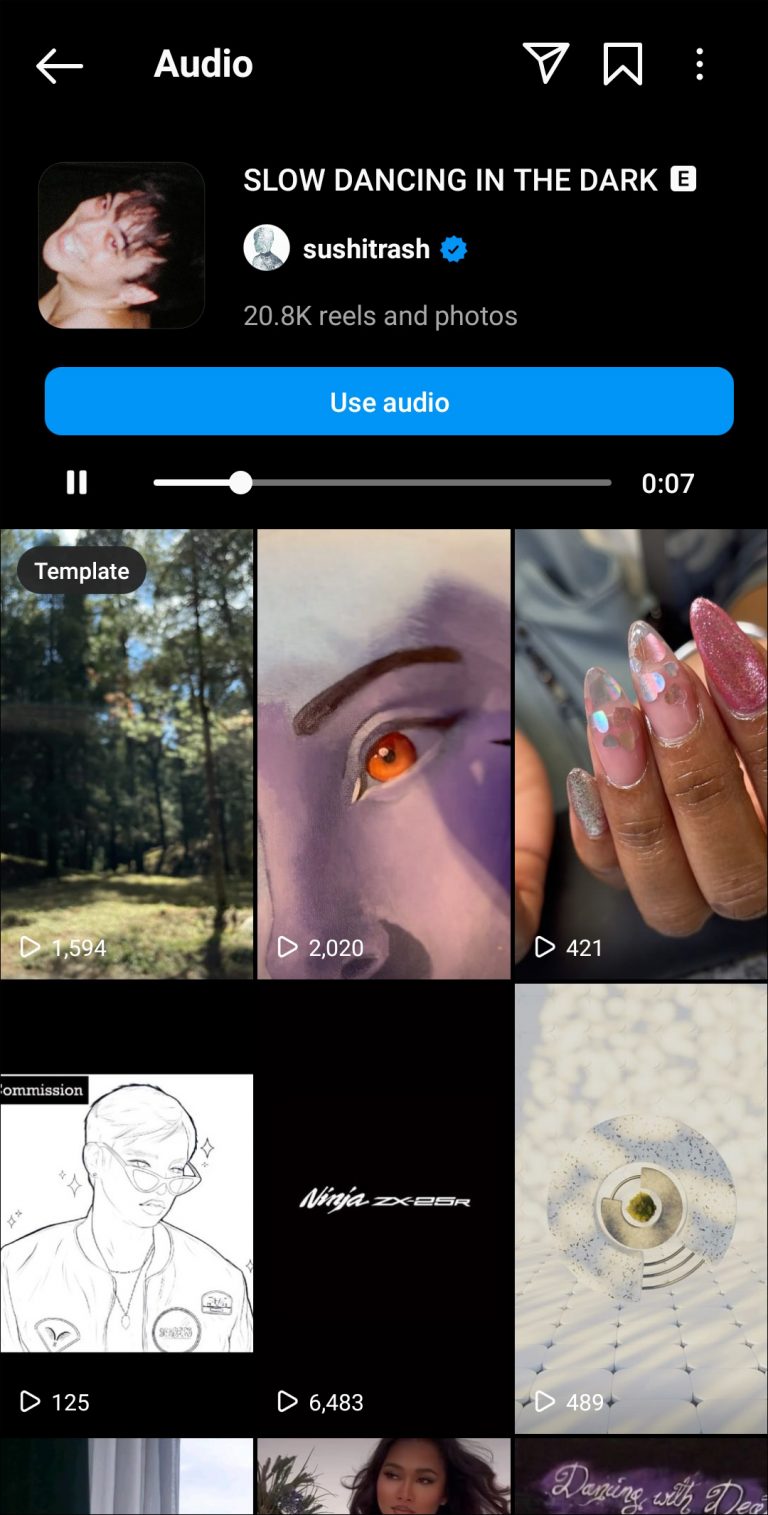Screen dimensions: 768x1515
Task: Tap the verified checkmark beside sushitrash
Action: tap(454, 249)
